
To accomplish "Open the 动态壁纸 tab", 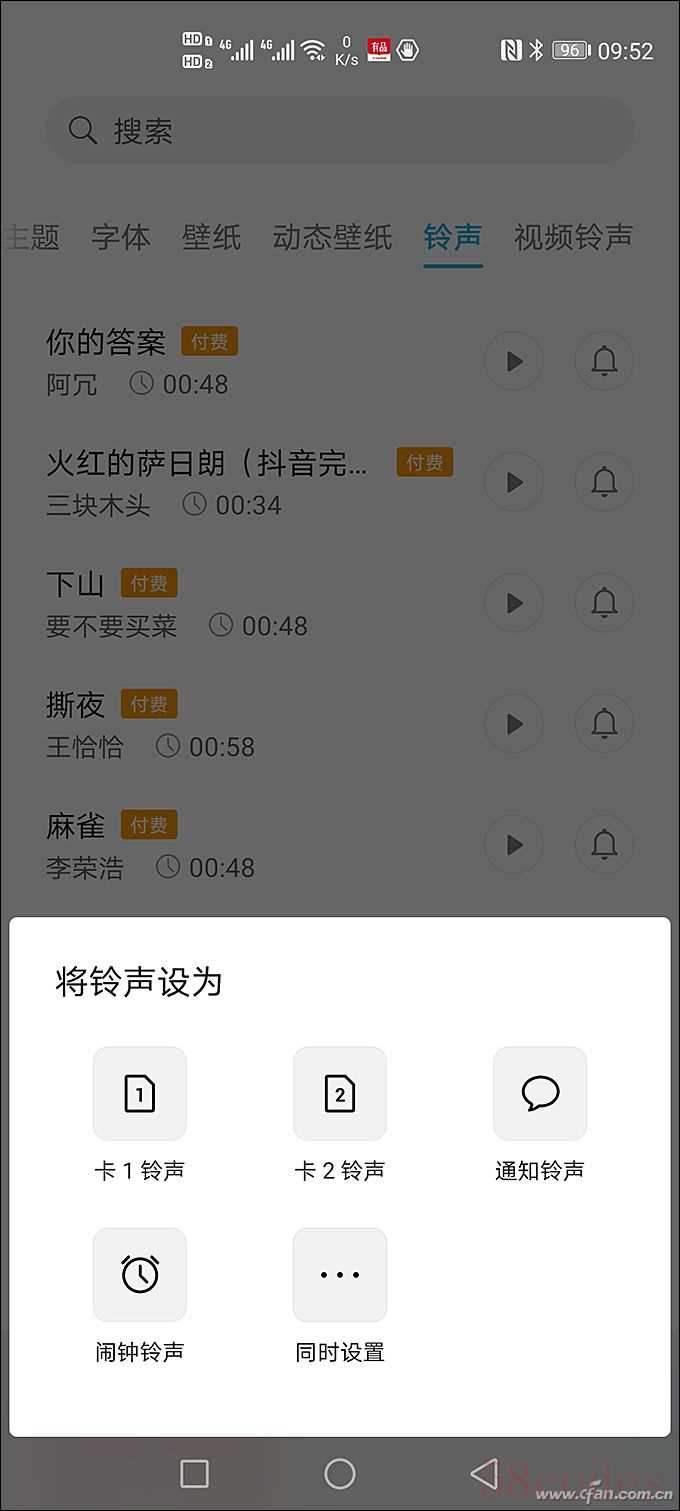I will click(333, 237).
